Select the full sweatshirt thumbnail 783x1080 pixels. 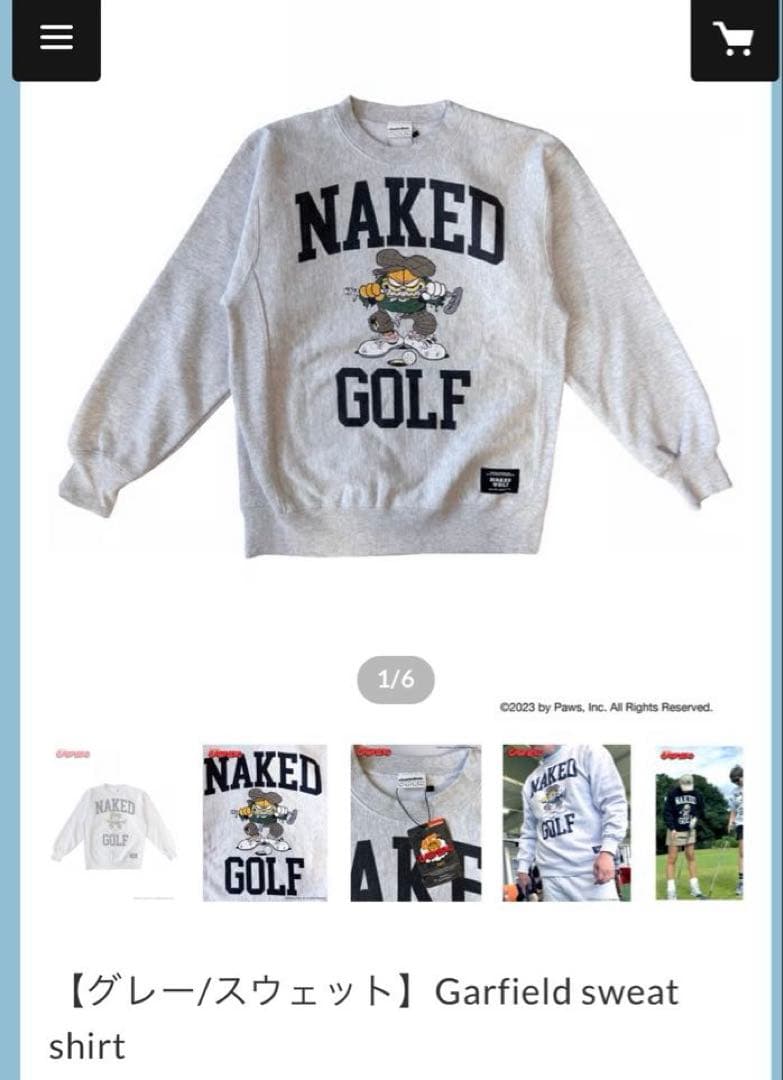[112, 822]
